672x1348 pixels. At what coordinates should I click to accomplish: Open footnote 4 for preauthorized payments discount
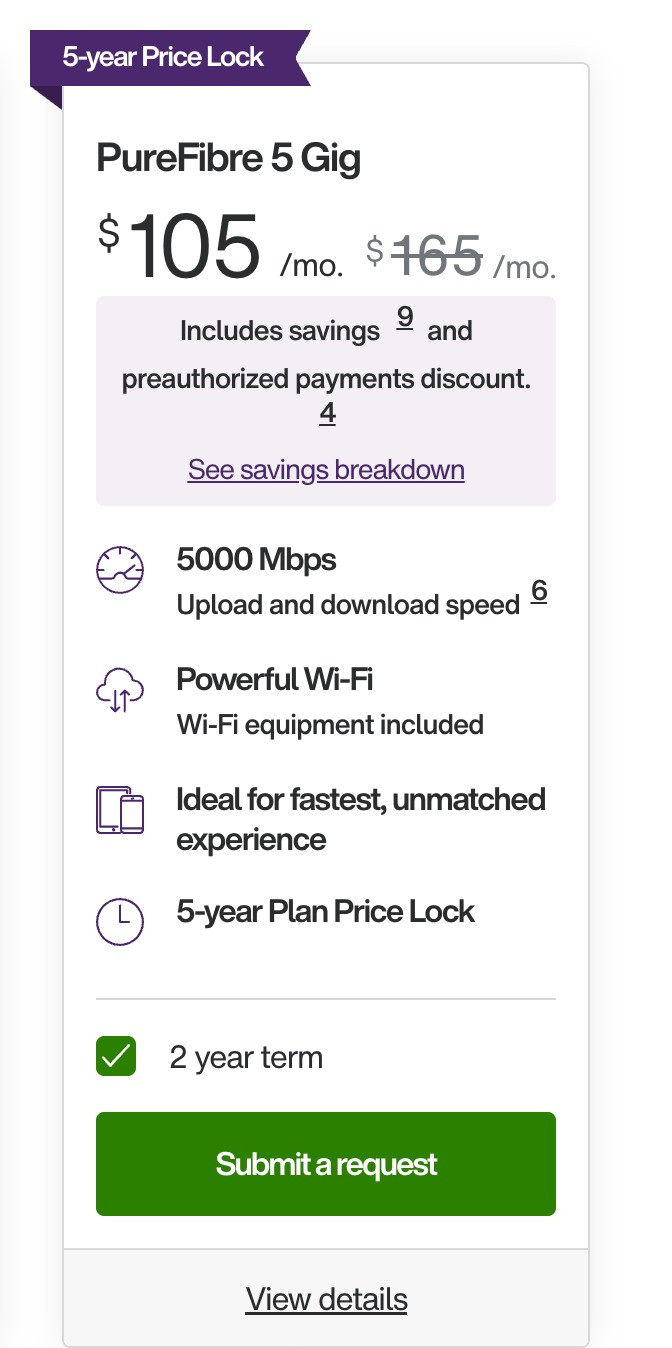[x=327, y=413]
